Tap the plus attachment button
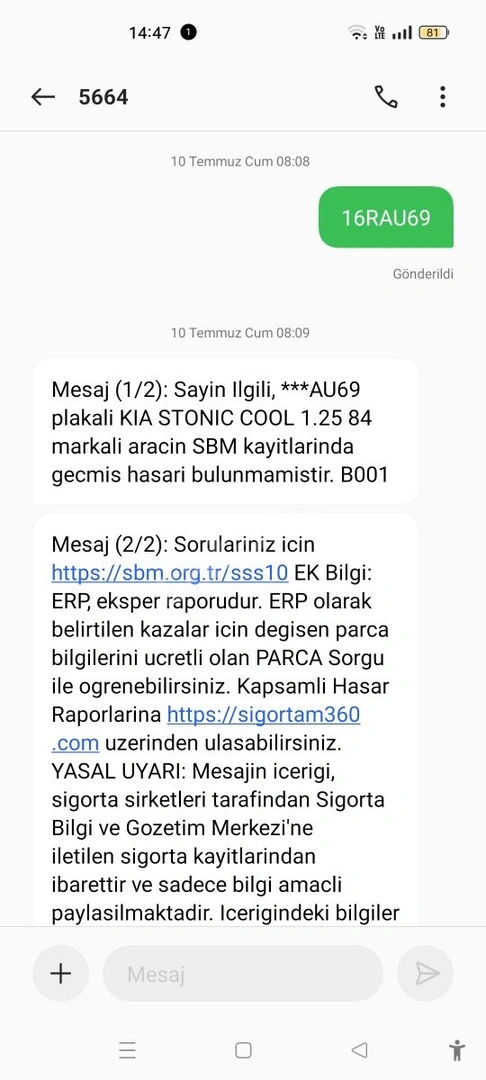This screenshot has width=486, height=1080. [x=61, y=973]
